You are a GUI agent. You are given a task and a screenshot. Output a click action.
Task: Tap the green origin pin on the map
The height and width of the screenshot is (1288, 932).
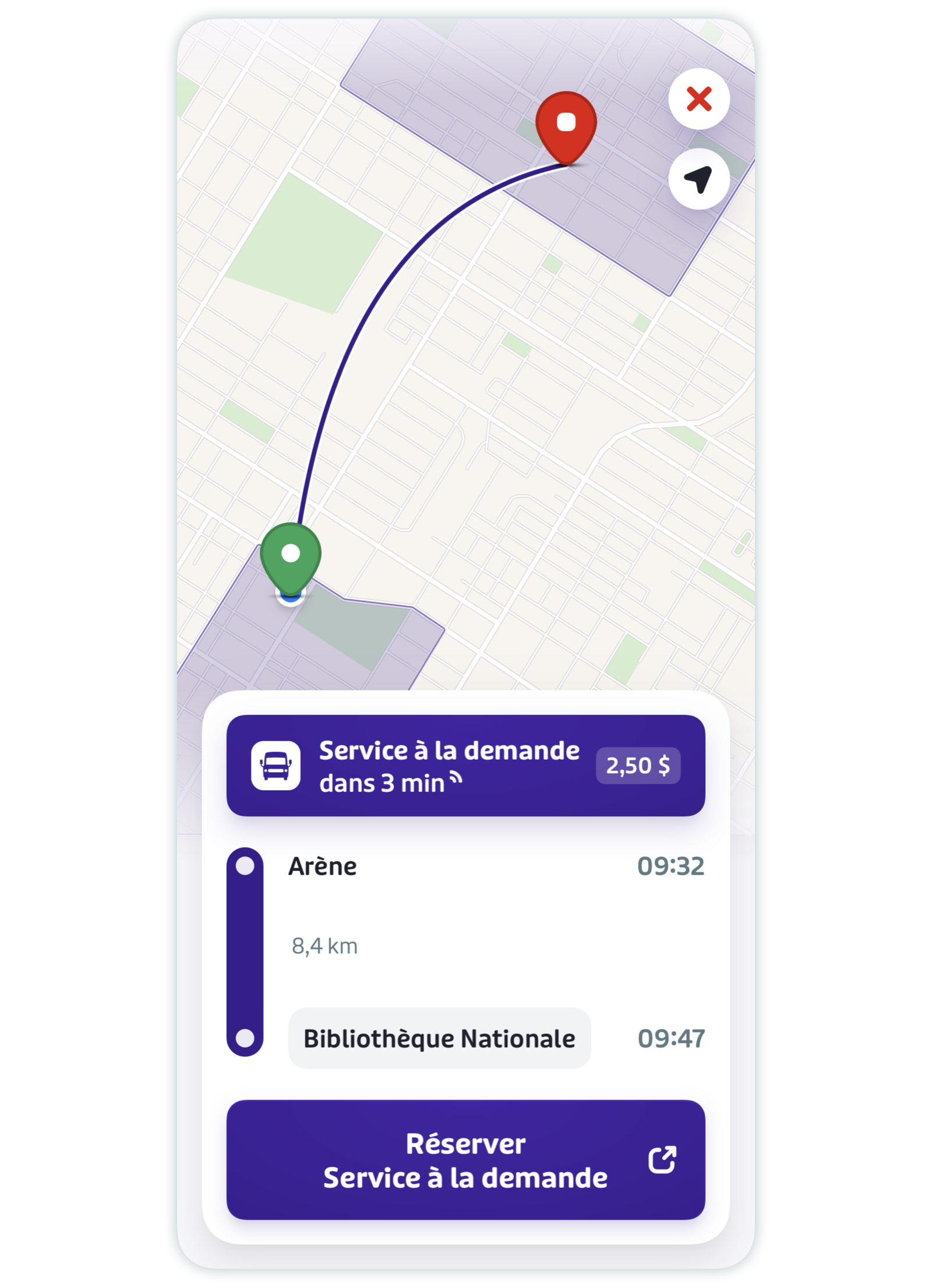point(290,556)
